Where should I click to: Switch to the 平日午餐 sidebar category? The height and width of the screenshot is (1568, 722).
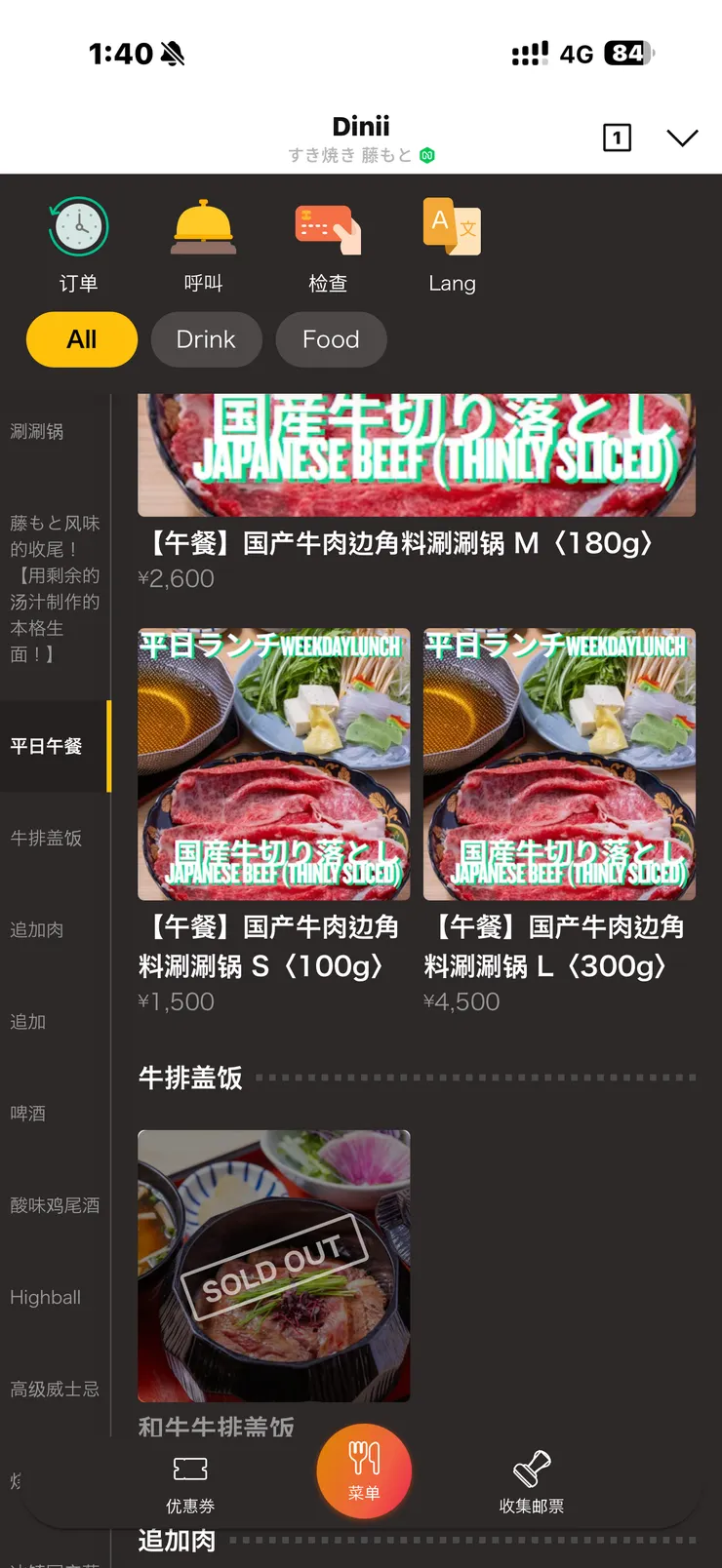click(44, 747)
